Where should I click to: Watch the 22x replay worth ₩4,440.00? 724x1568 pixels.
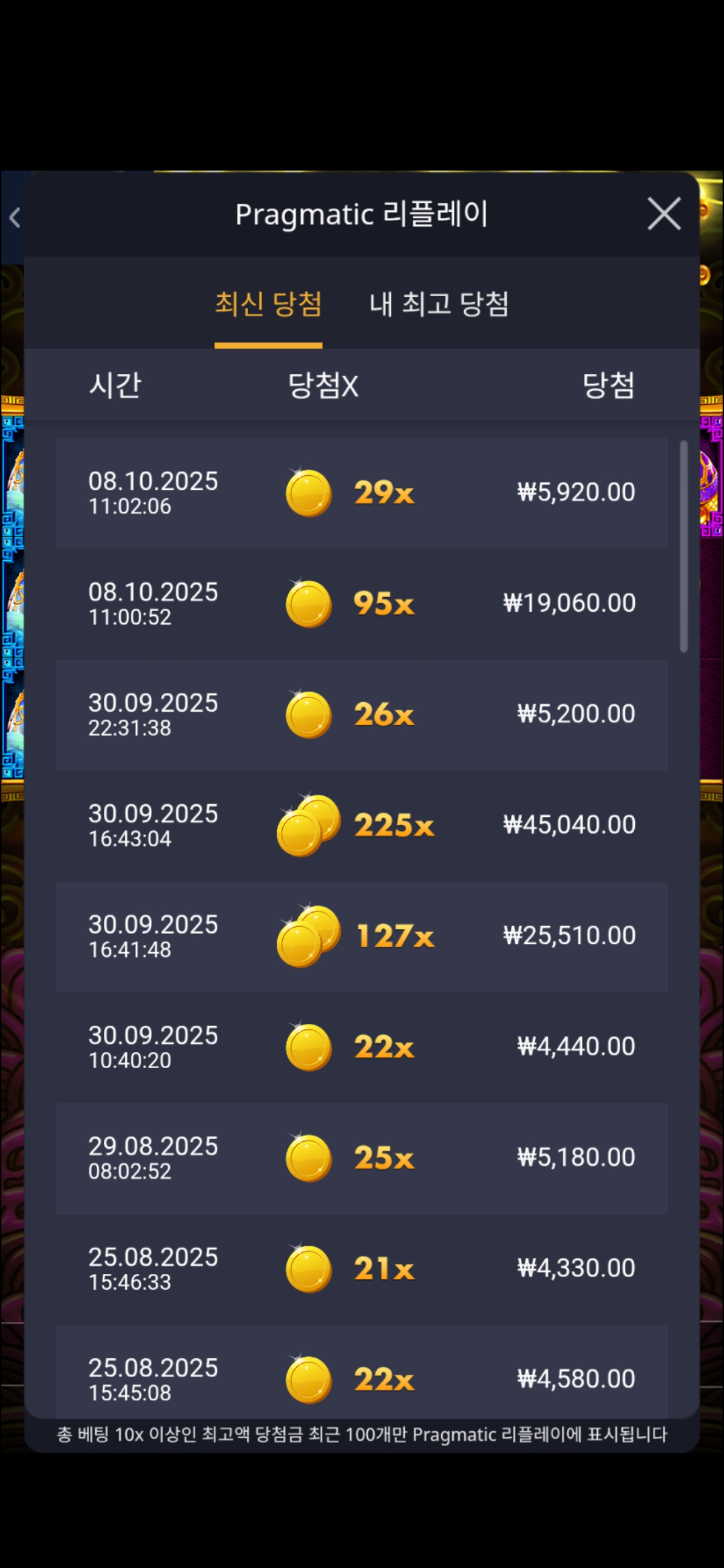click(361, 1047)
